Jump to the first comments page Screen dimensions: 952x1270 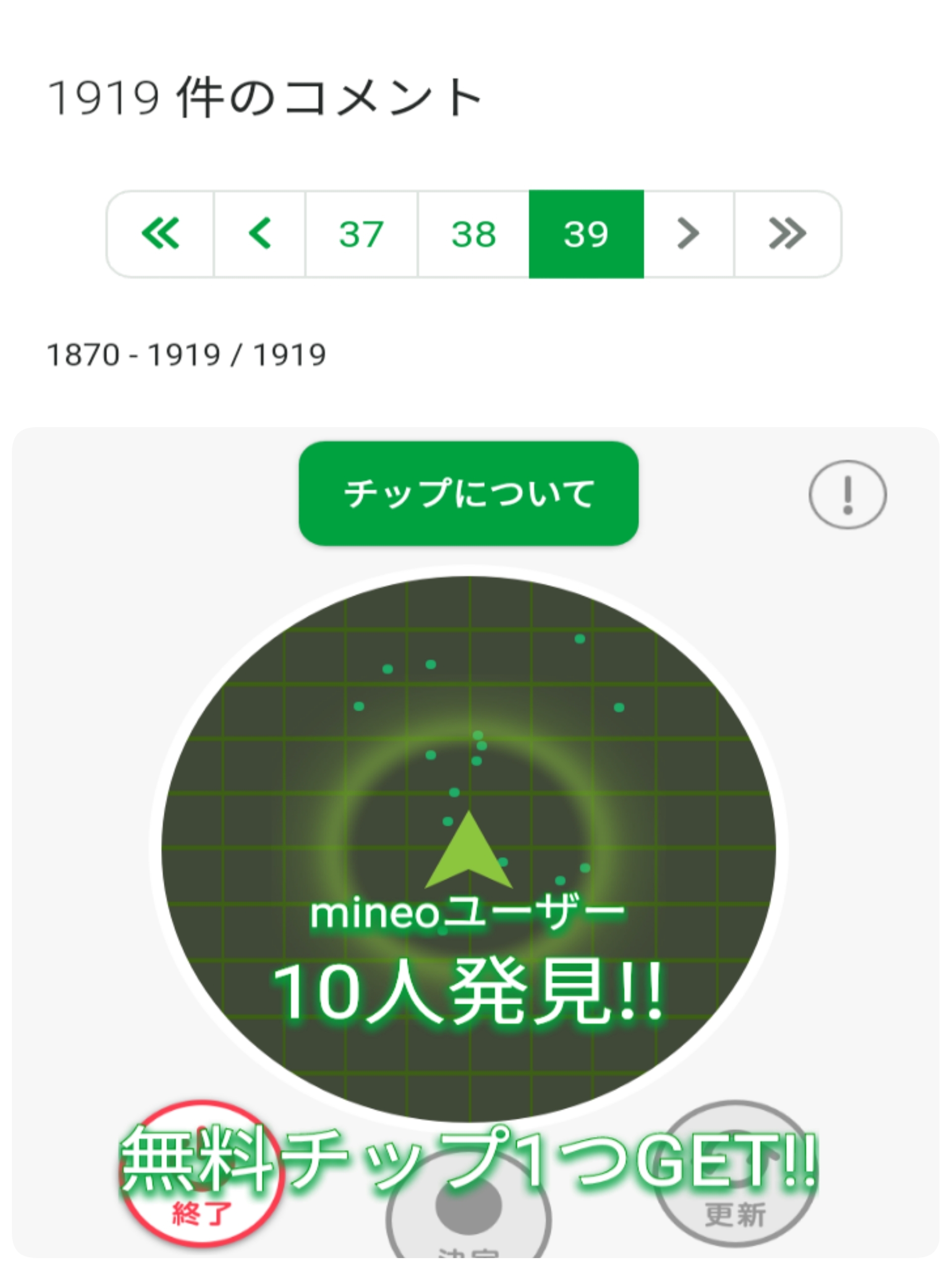point(160,234)
